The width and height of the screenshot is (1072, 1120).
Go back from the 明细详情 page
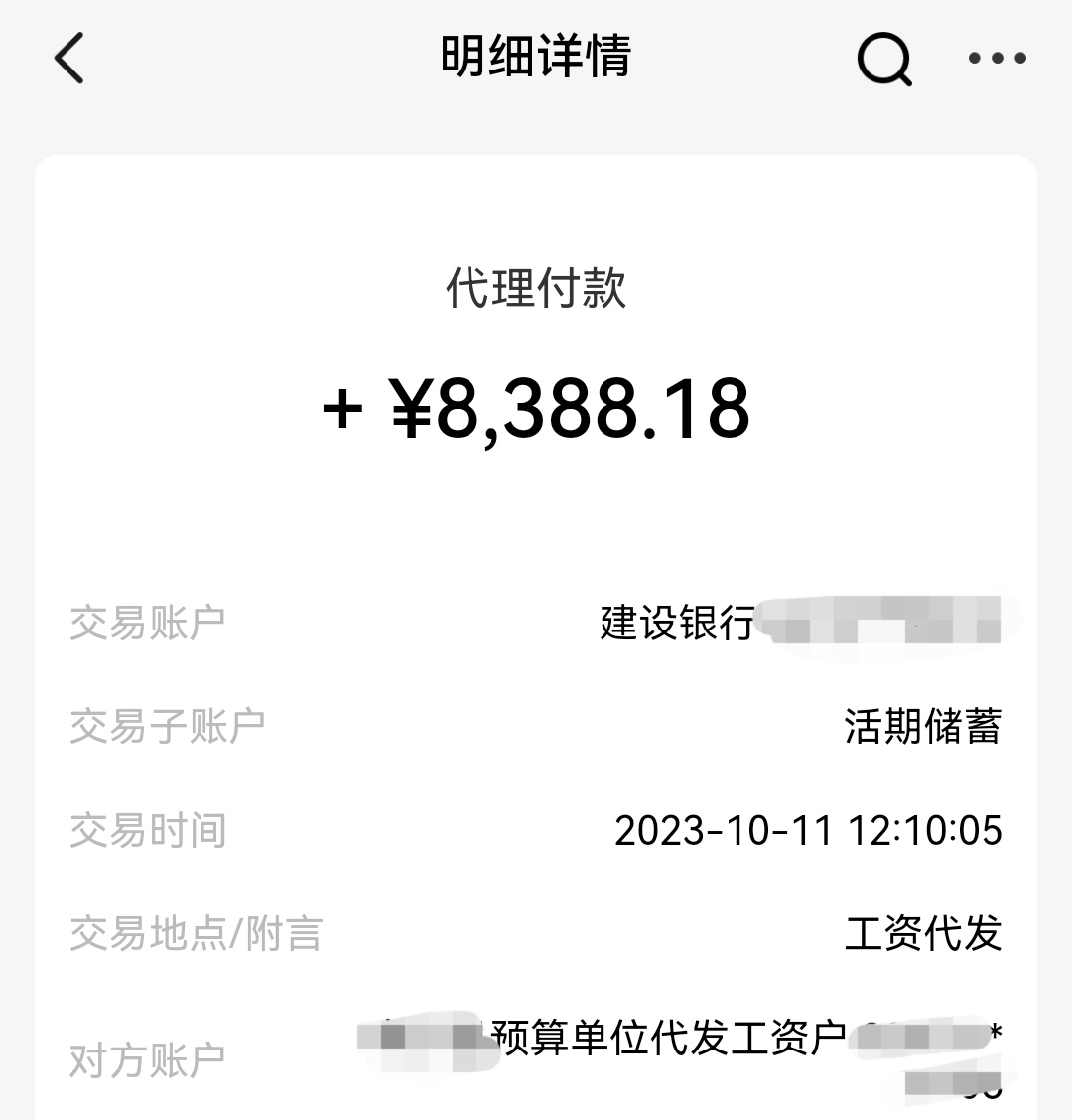(69, 58)
